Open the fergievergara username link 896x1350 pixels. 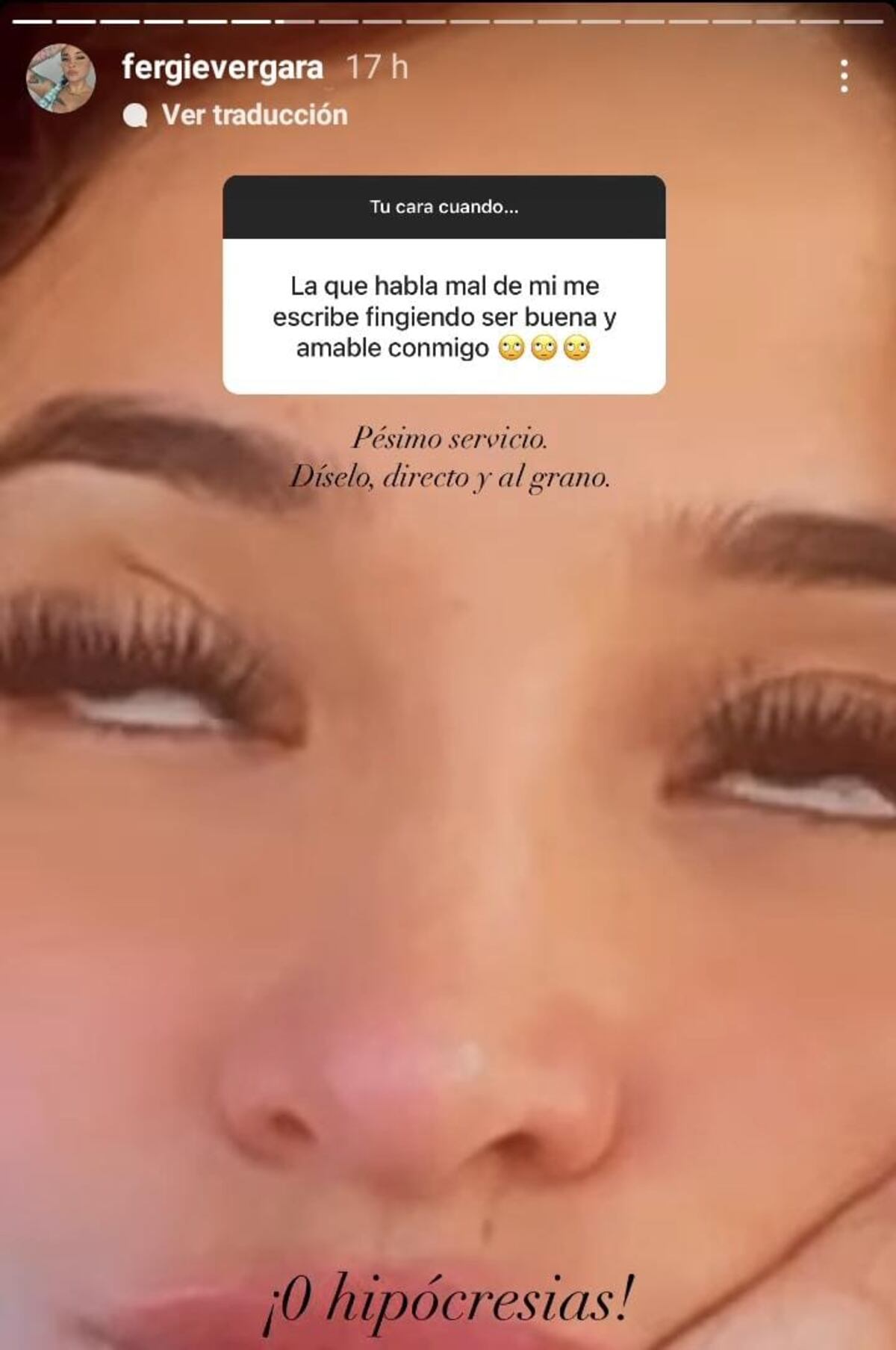click(222, 68)
